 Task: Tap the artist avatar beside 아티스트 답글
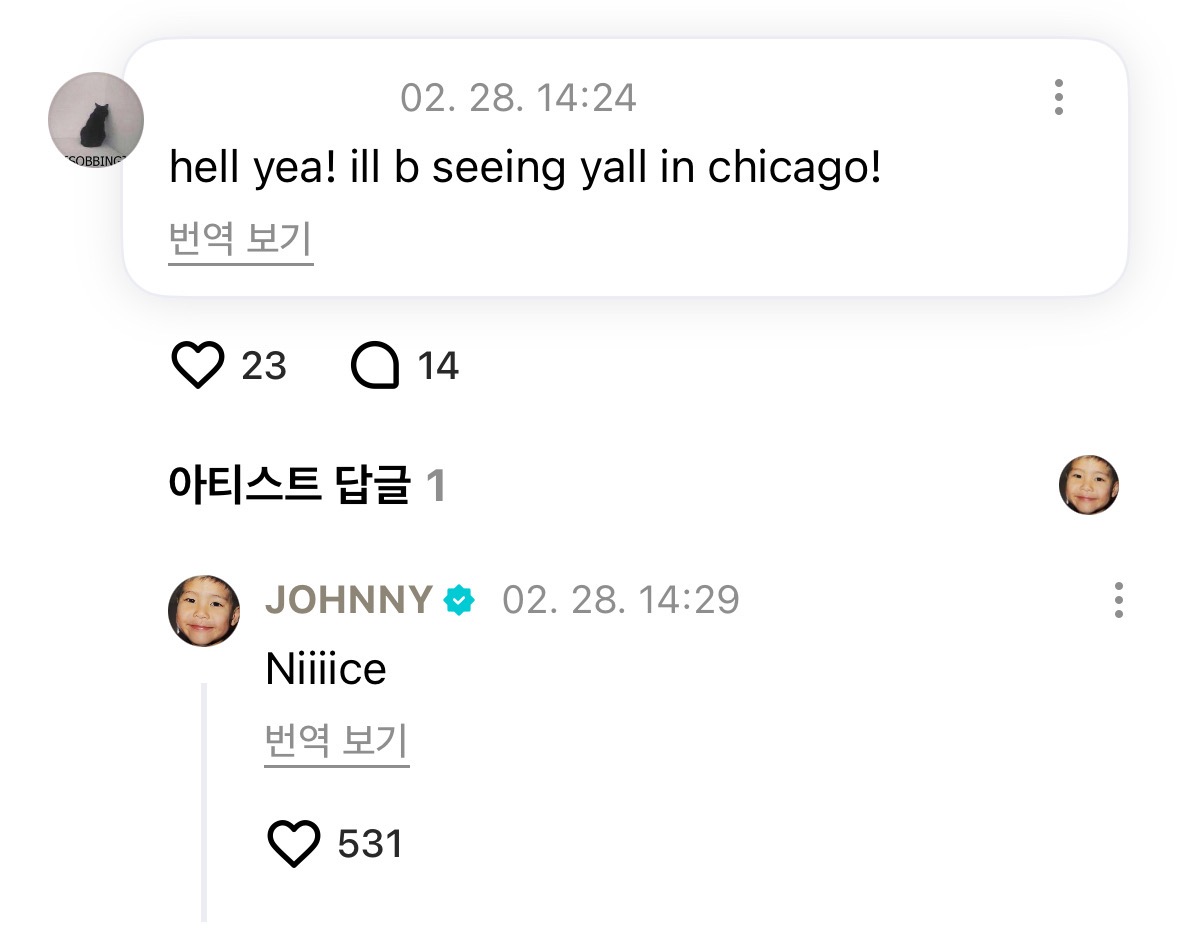(1088, 486)
